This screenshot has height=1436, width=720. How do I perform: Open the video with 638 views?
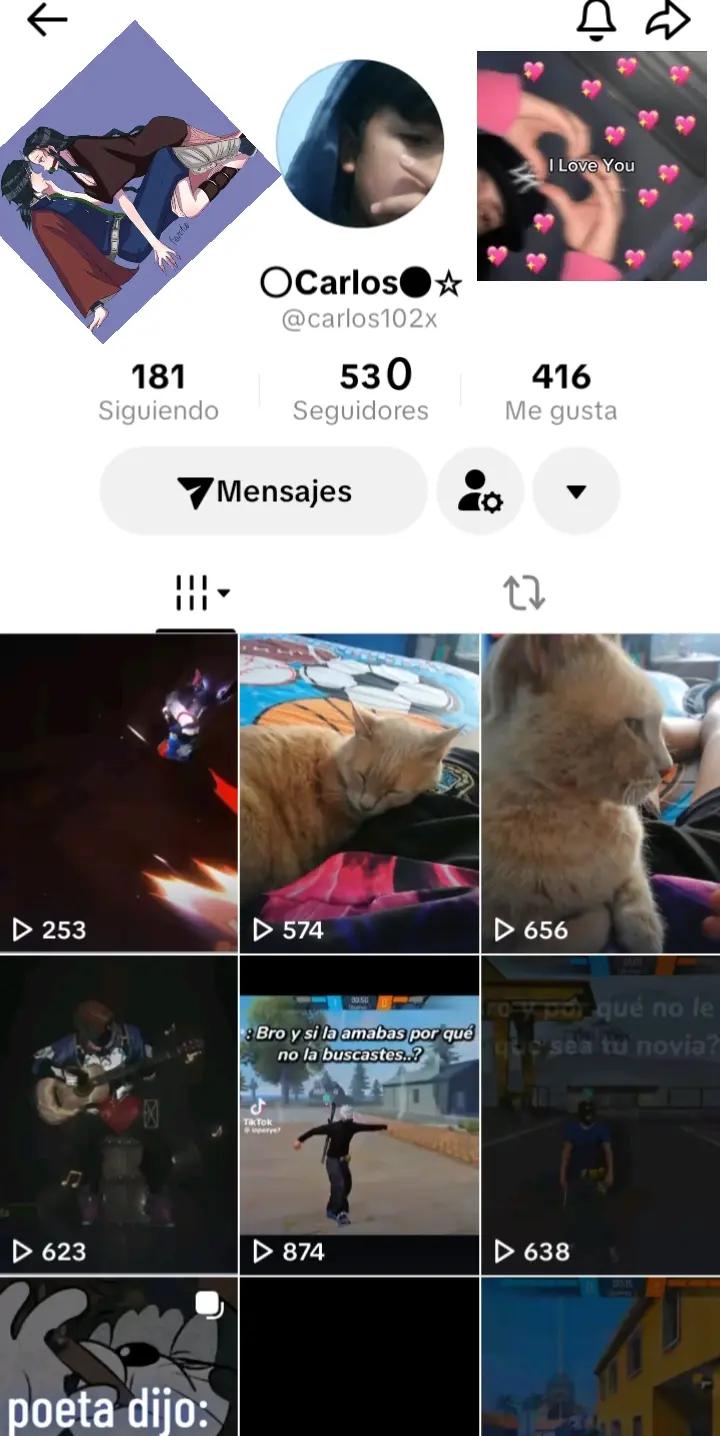pos(601,1115)
